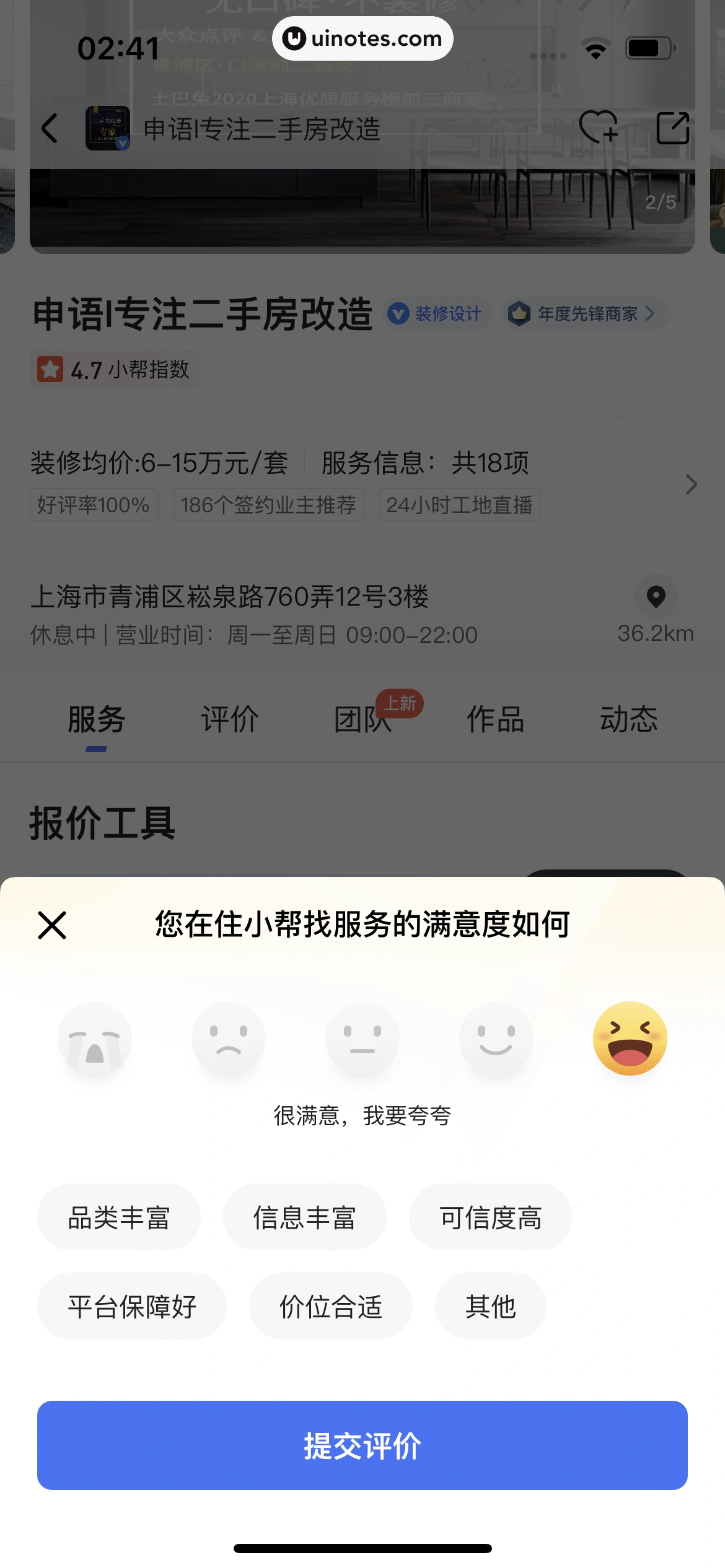725x1568 pixels.
Task: Select the slightly smiling face rating
Action: pos(496,1039)
